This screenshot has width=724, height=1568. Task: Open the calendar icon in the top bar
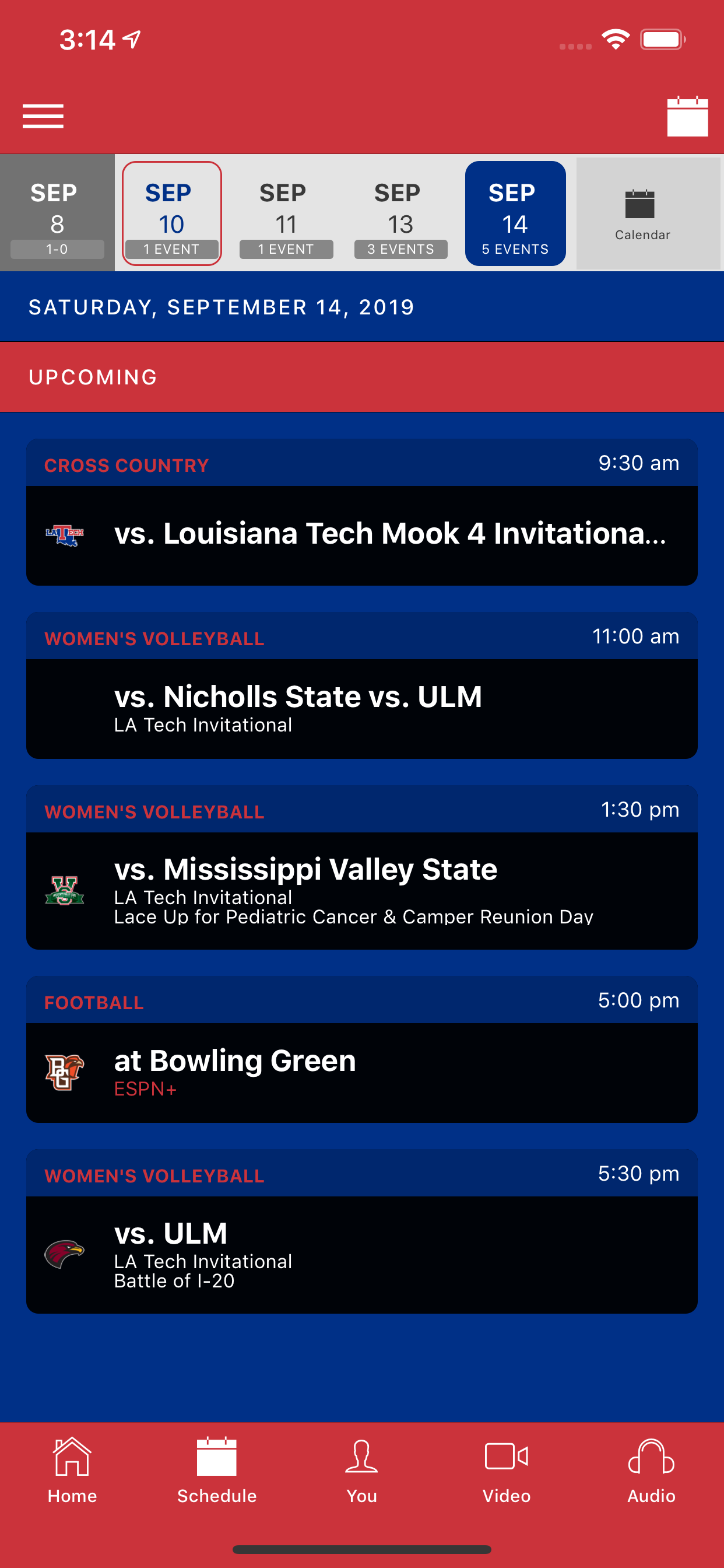pos(687,116)
